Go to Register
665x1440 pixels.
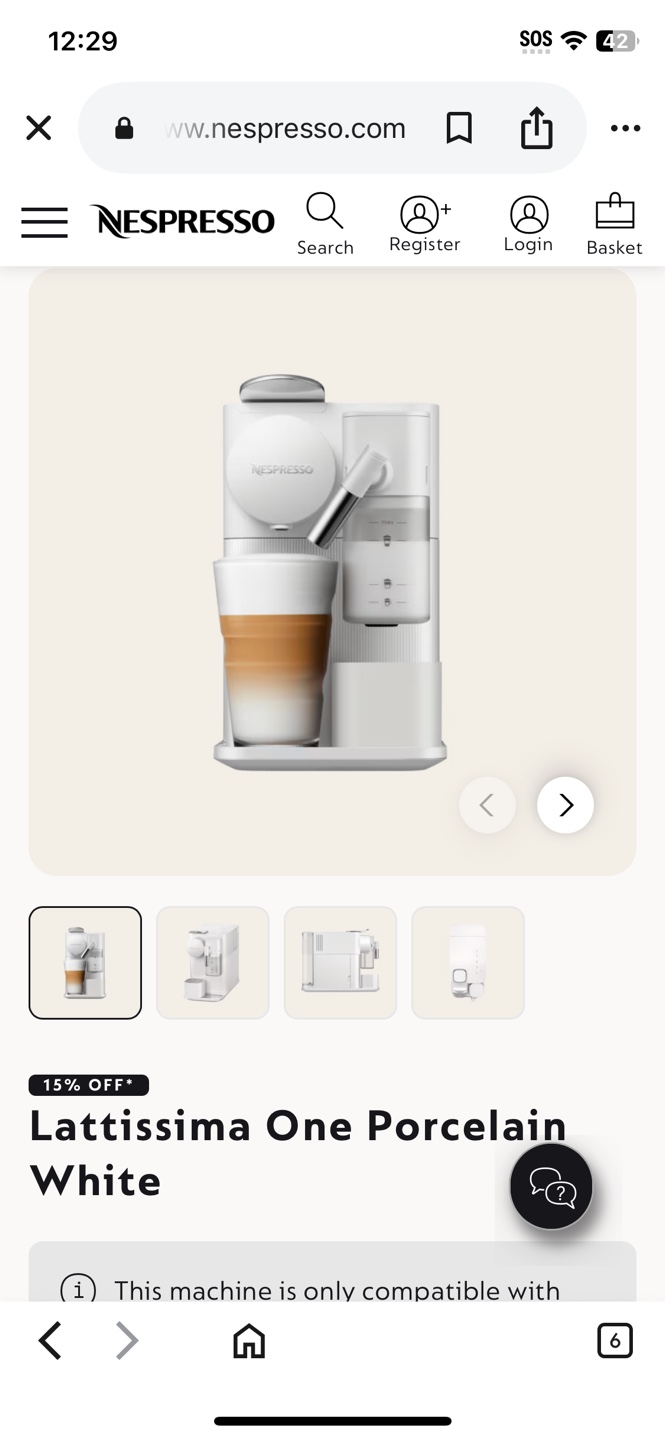[x=425, y=224]
